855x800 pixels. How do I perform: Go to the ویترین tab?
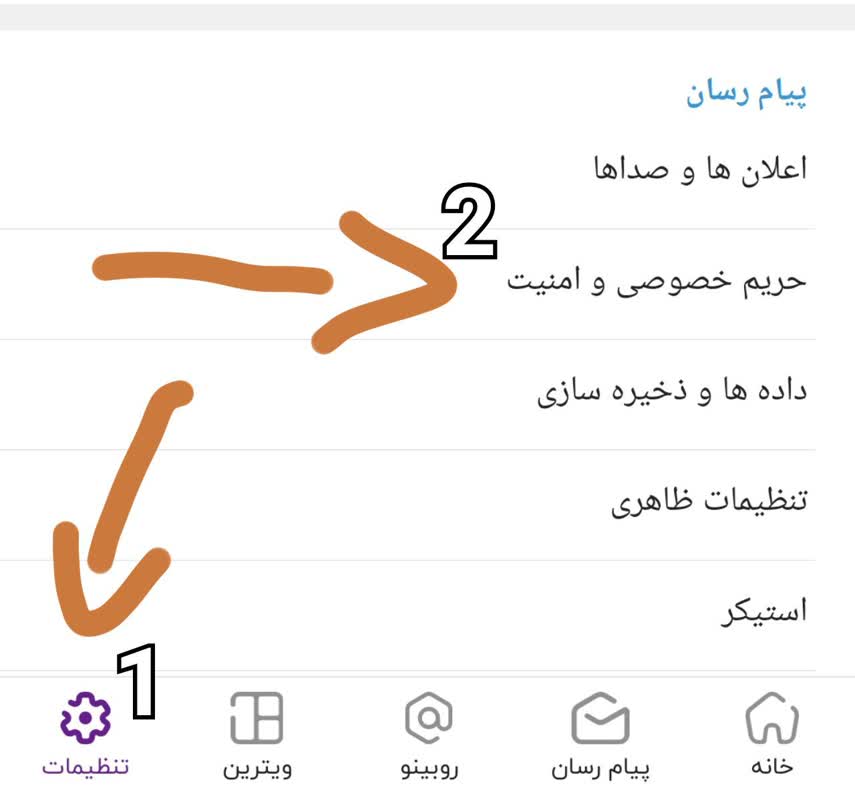pos(257,735)
